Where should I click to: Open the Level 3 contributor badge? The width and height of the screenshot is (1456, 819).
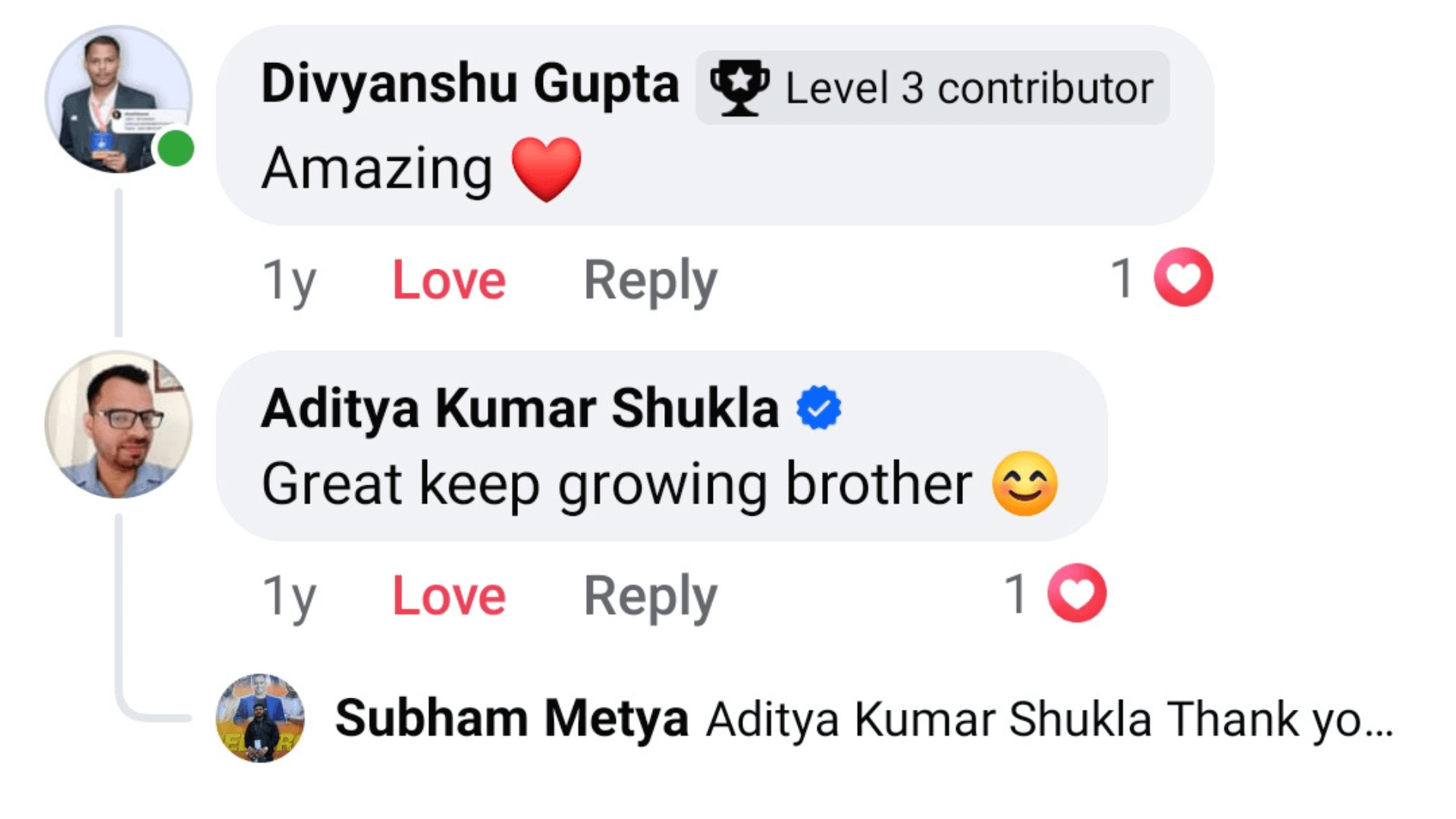pos(933,88)
